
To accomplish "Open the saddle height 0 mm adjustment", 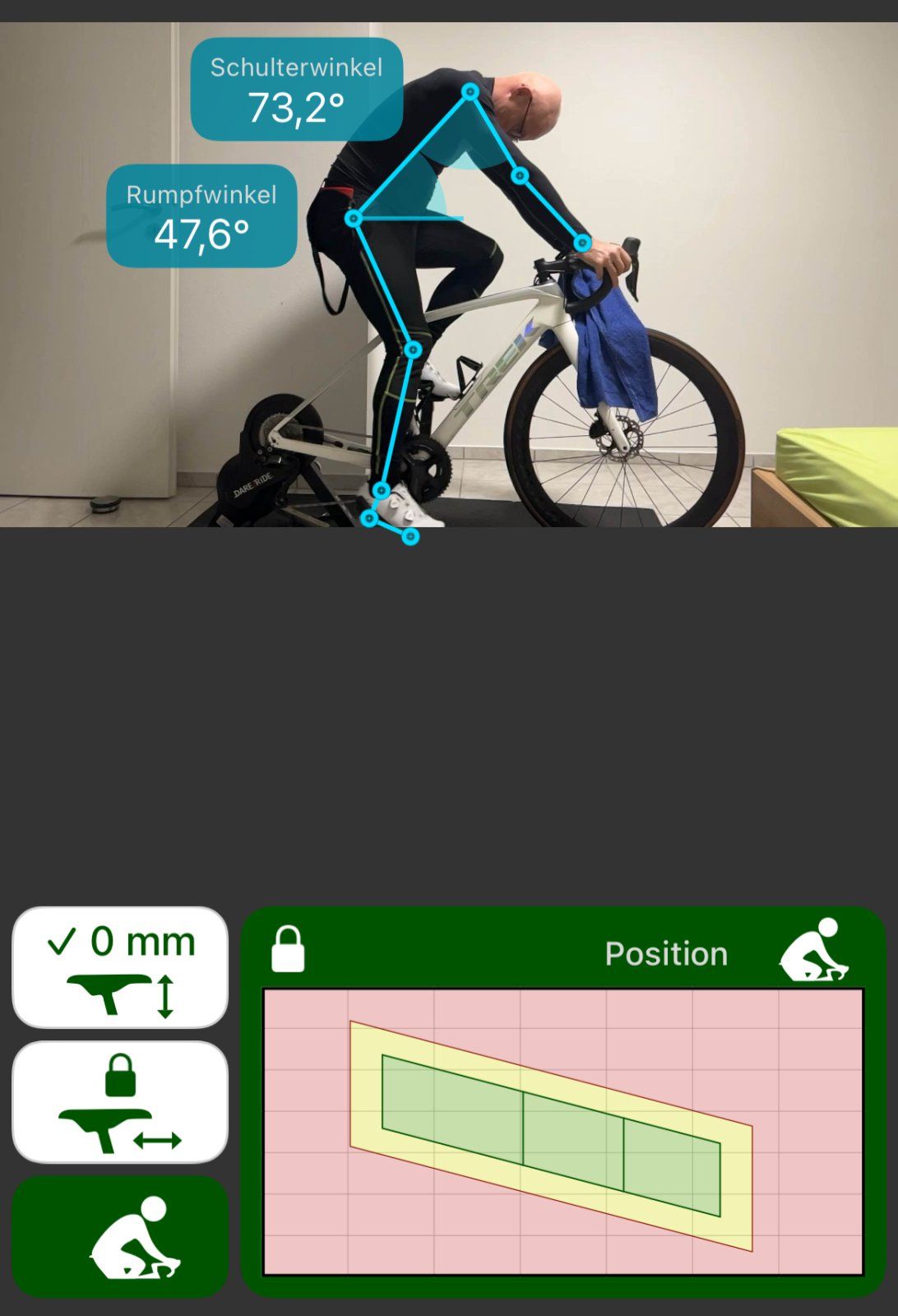I will click(x=120, y=967).
